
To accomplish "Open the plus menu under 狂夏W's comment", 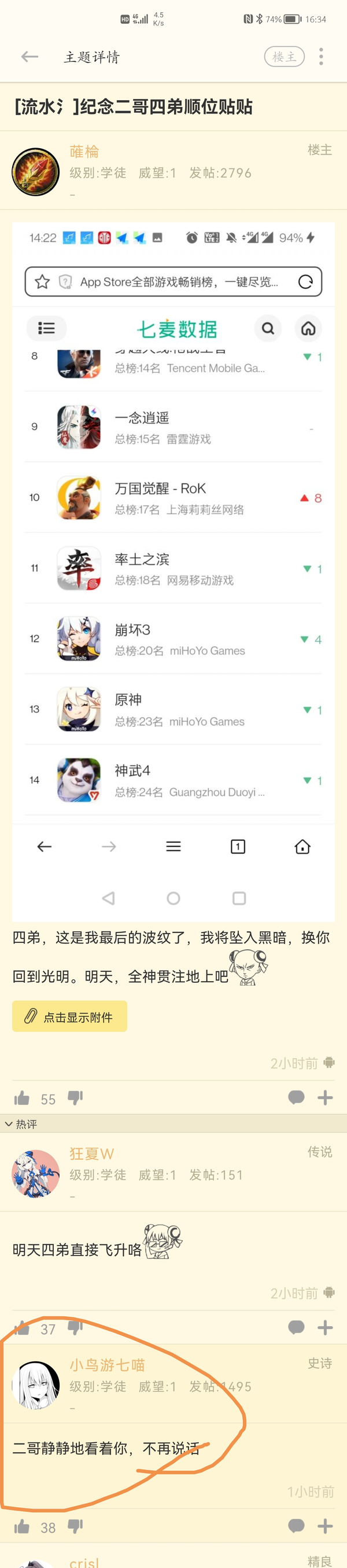I will pos(325,1328).
